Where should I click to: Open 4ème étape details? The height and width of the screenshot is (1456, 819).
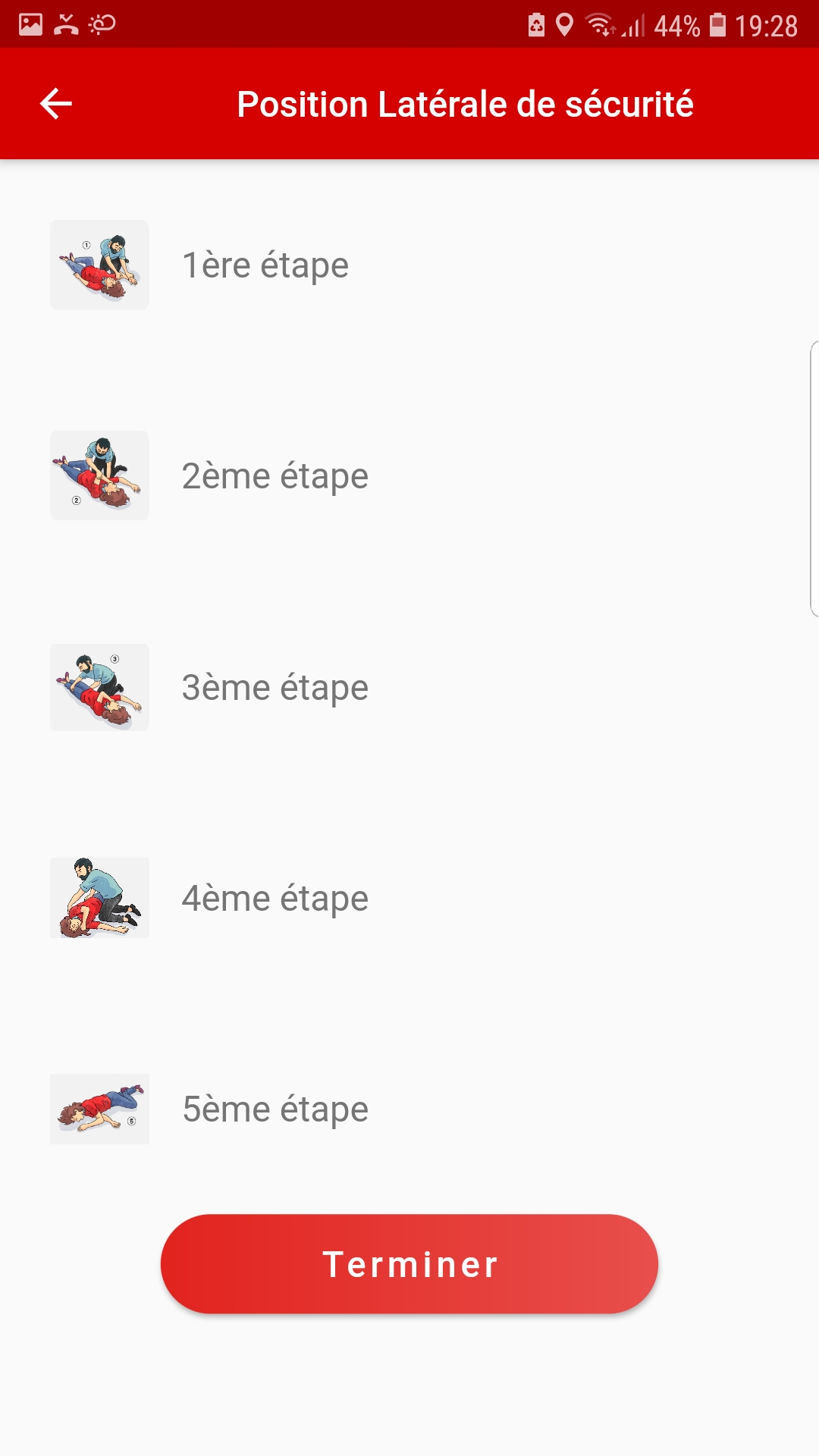[x=275, y=899]
